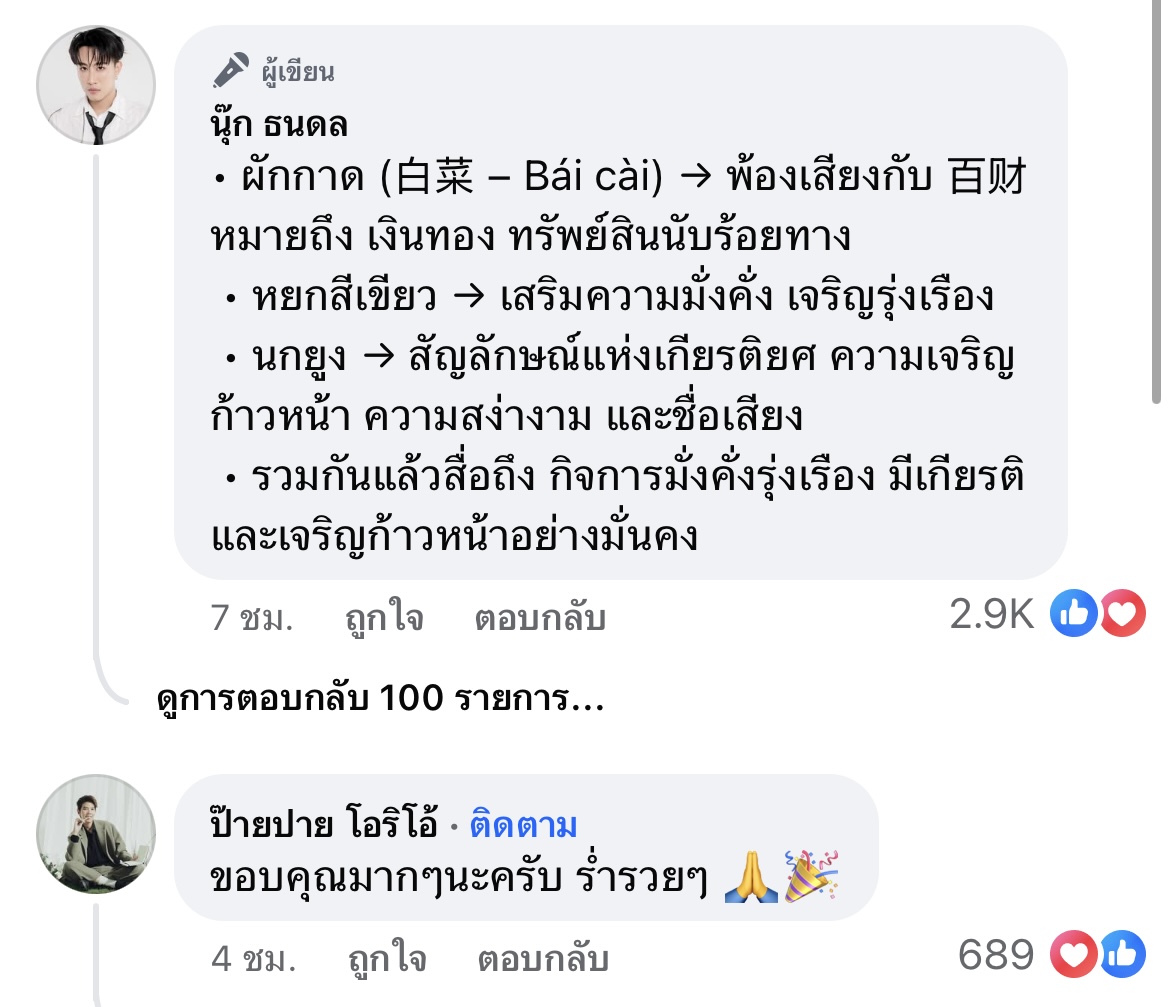Image resolution: width=1170 pixels, height=1007 pixels.
Task: Like ป๊ายปาย โอริโอ้'s comment
Action: click(x=386, y=959)
